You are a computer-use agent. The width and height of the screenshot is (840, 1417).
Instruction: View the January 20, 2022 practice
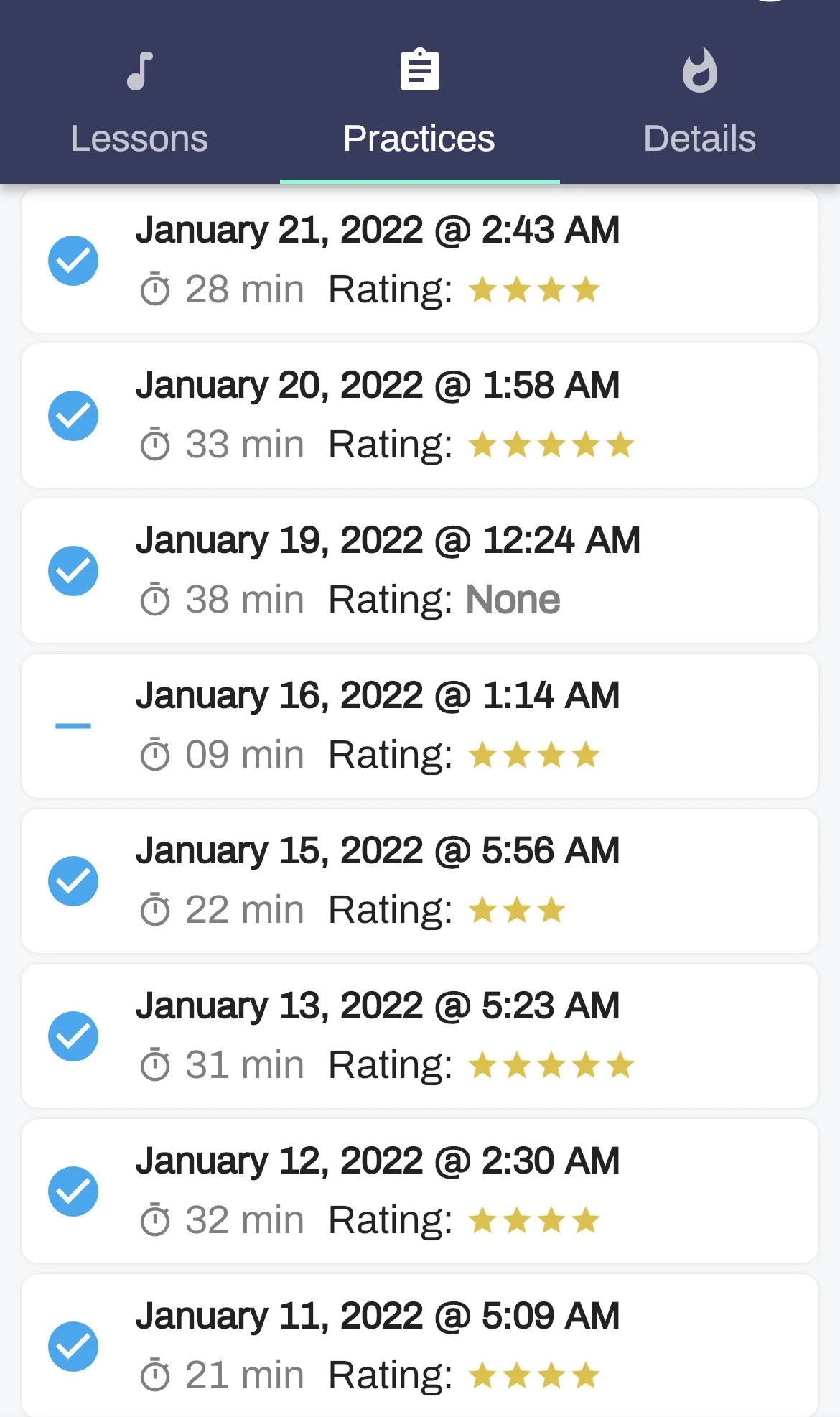(419, 416)
